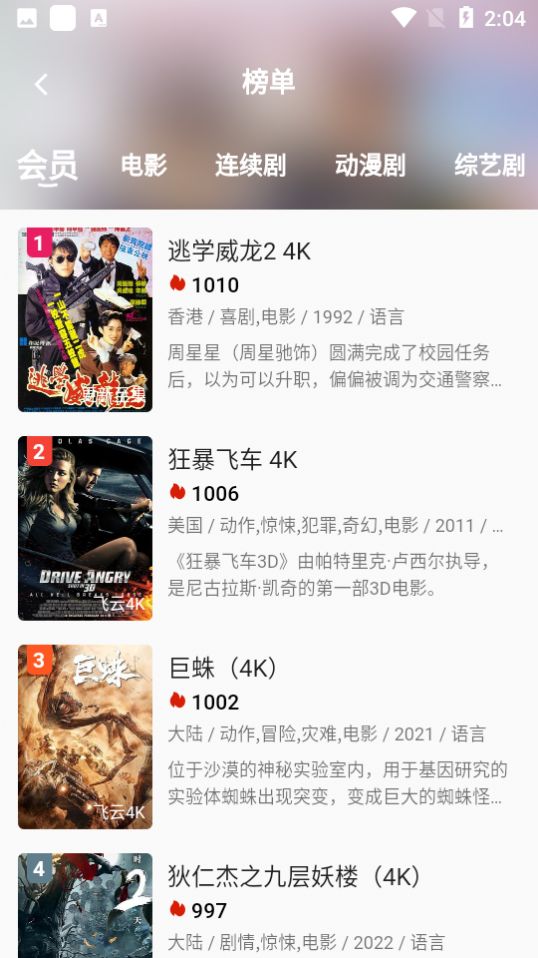This screenshot has height=958, width=538.
Task: Switch to the 连续剧 tab
Action: point(250,165)
